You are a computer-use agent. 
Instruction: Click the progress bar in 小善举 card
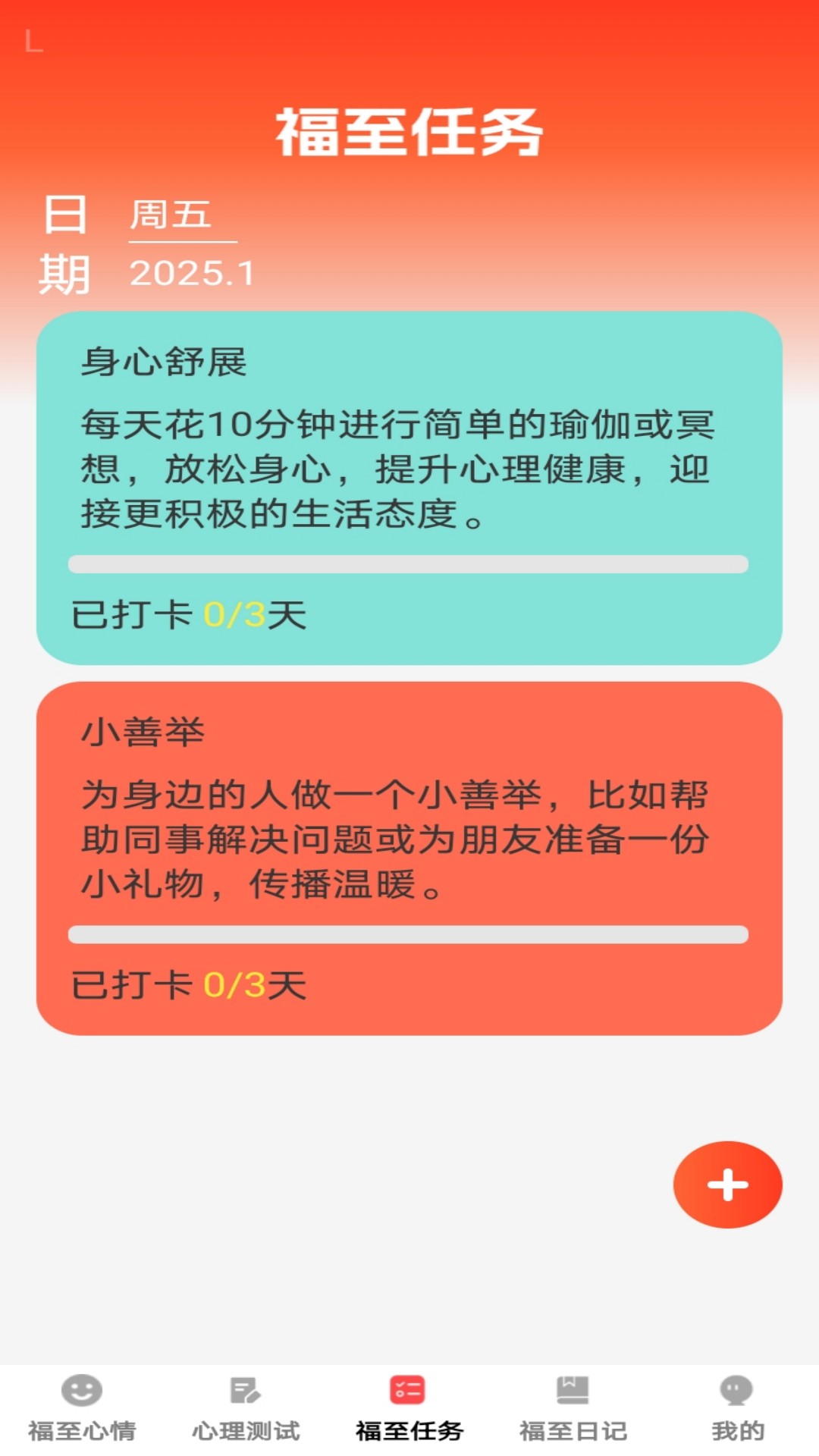409,933
